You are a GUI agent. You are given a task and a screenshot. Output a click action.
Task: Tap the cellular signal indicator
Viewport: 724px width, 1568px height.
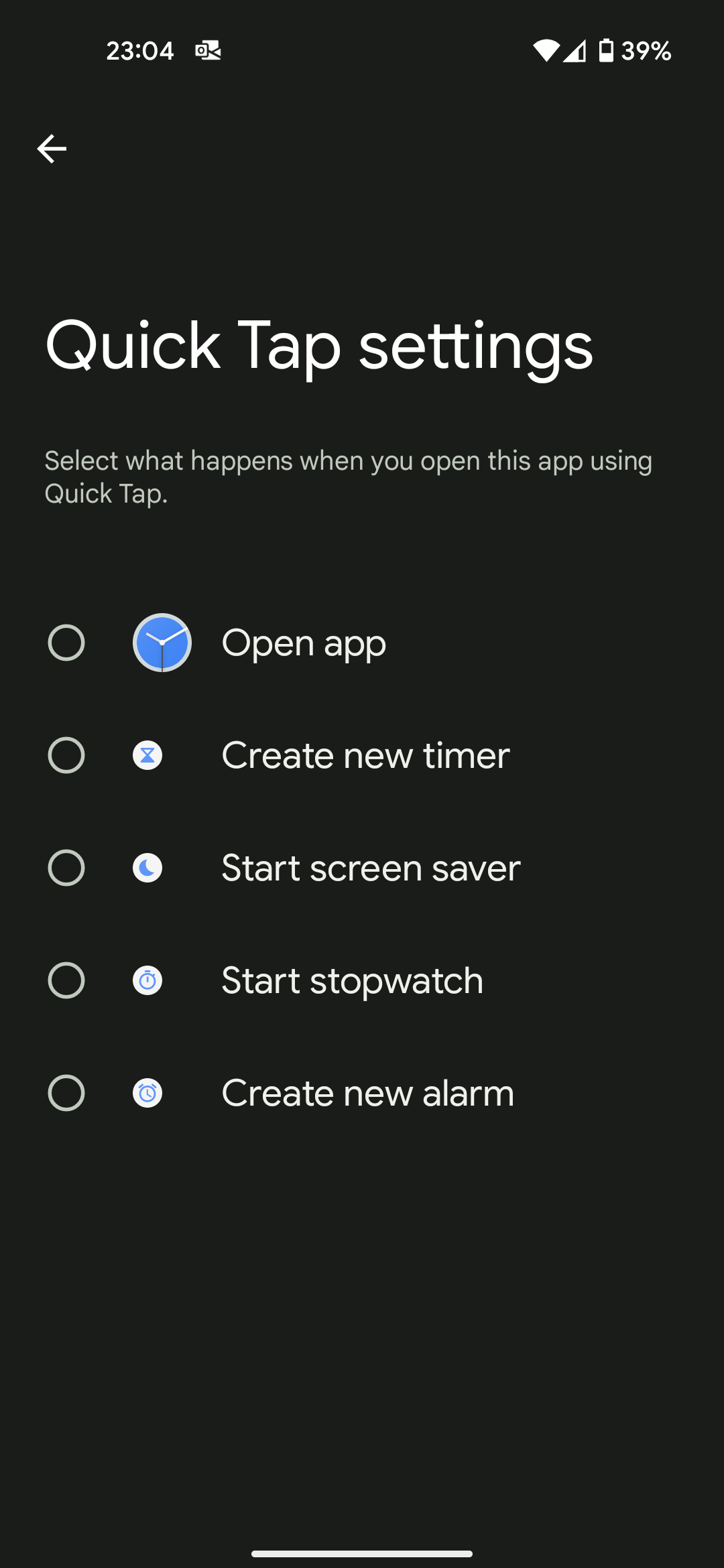point(575,51)
